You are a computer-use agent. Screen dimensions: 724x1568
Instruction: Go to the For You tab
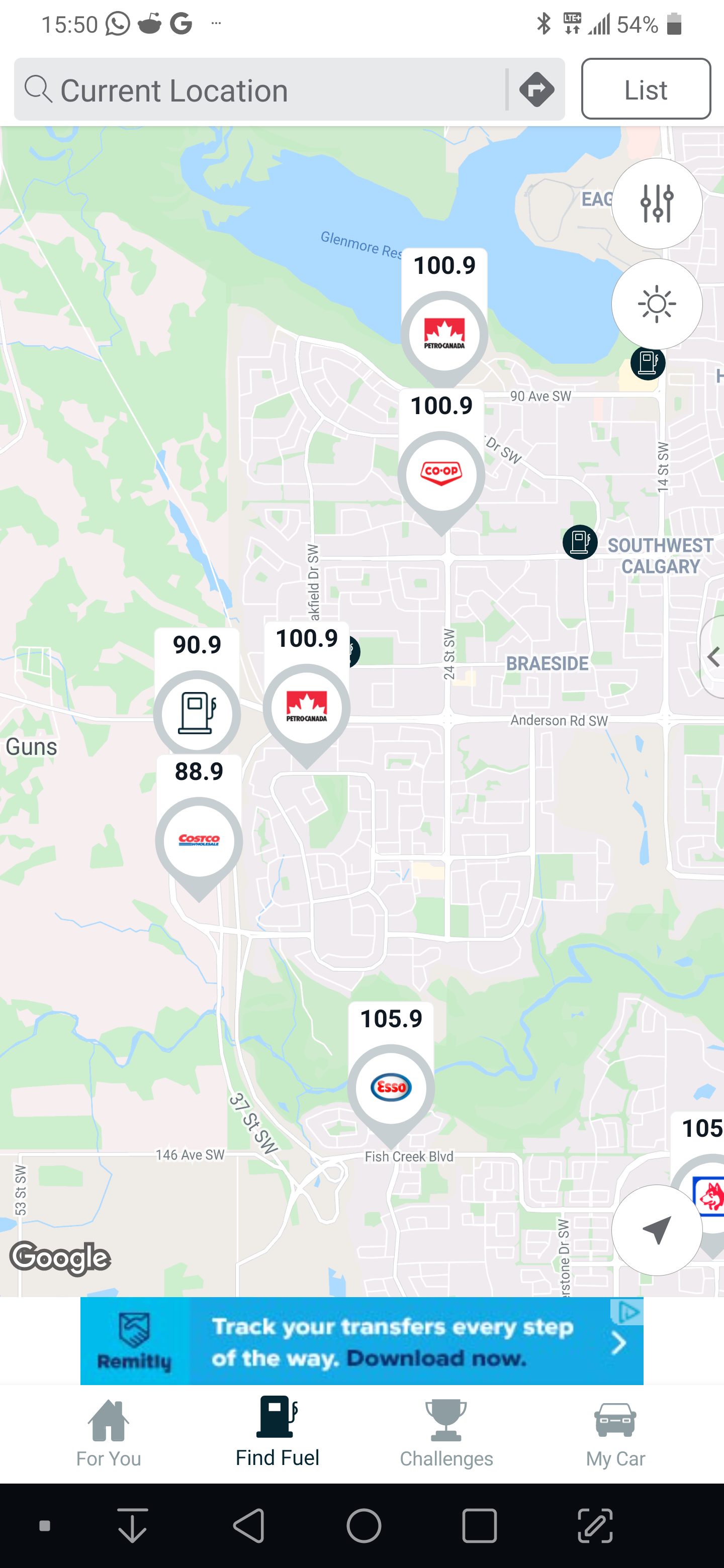pos(109,1434)
